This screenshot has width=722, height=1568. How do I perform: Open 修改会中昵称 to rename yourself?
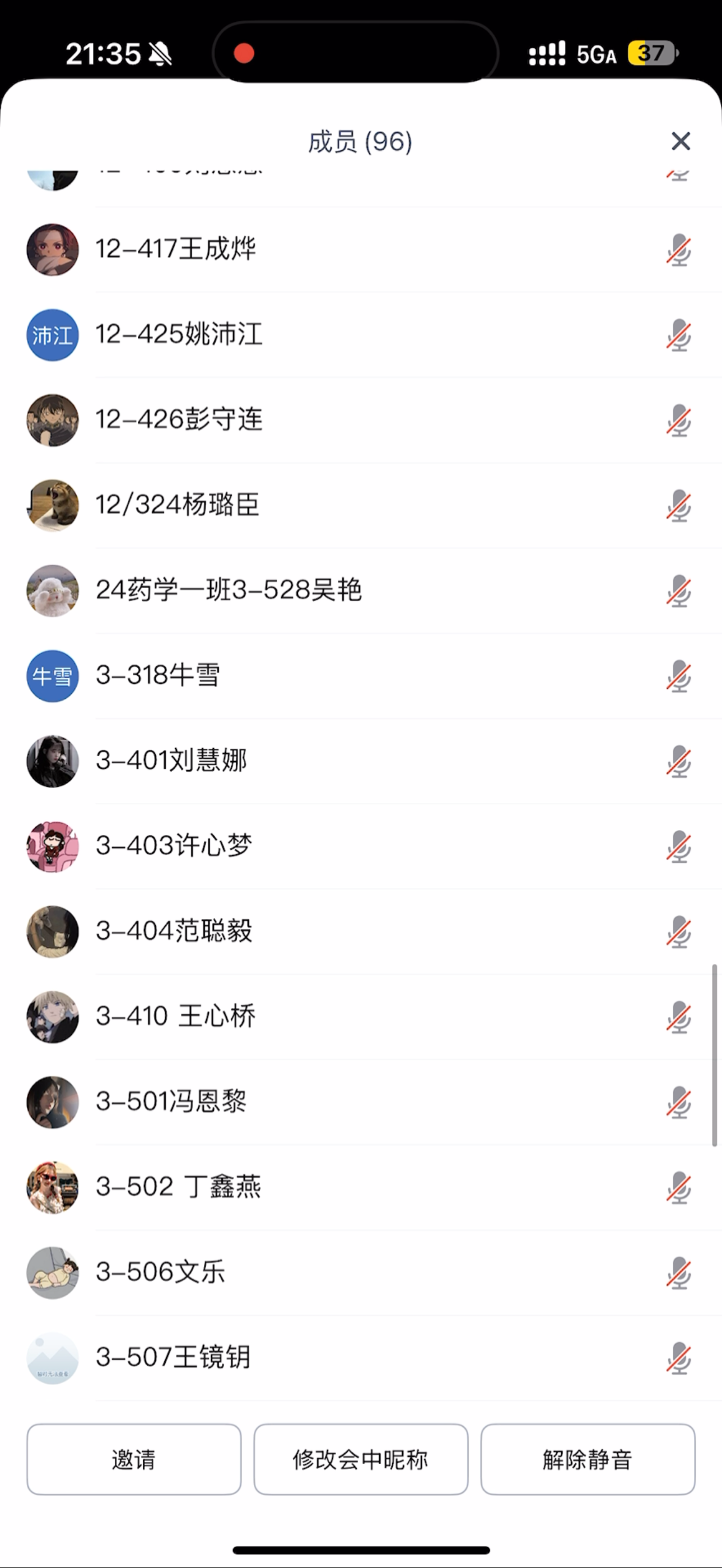tap(360, 1459)
